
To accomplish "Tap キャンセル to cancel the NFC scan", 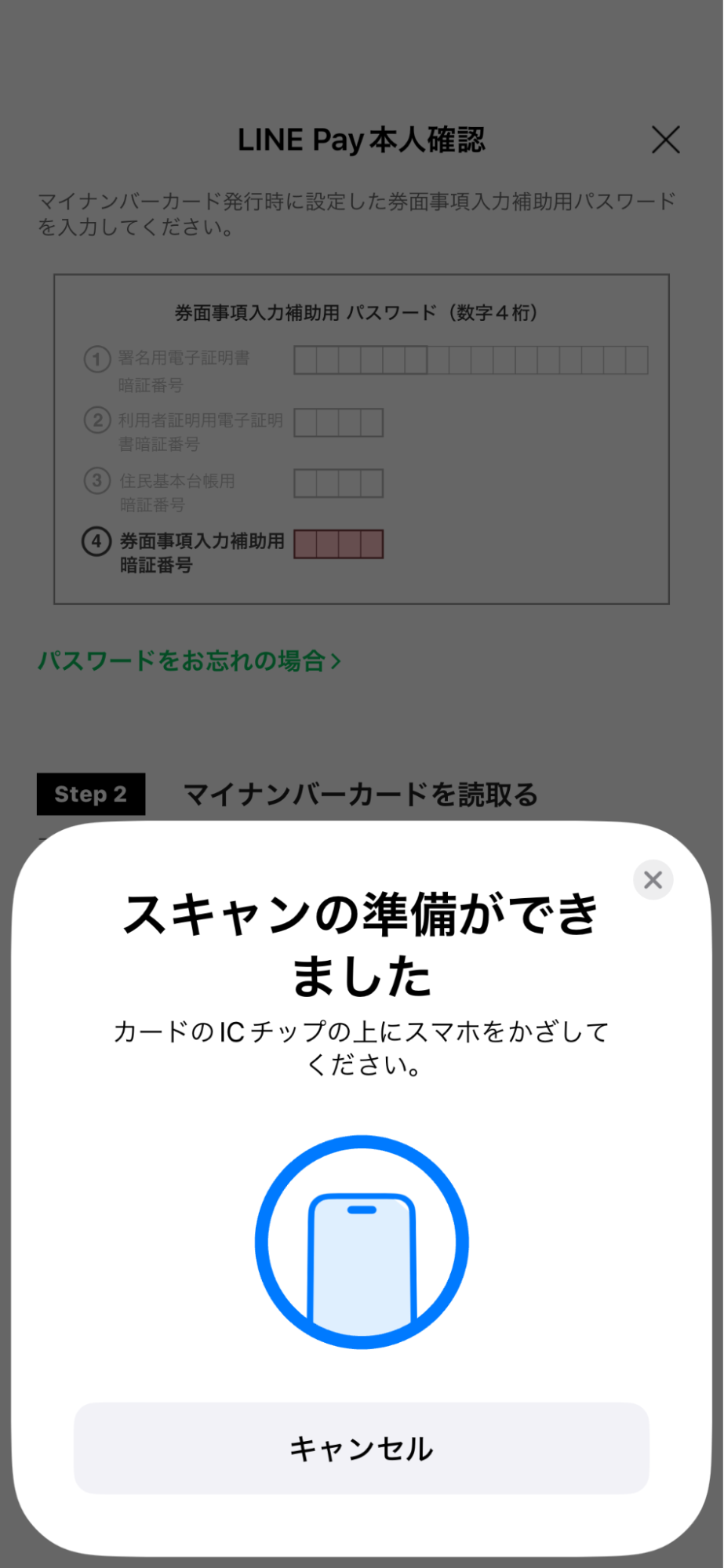I will (x=362, y=1448).
